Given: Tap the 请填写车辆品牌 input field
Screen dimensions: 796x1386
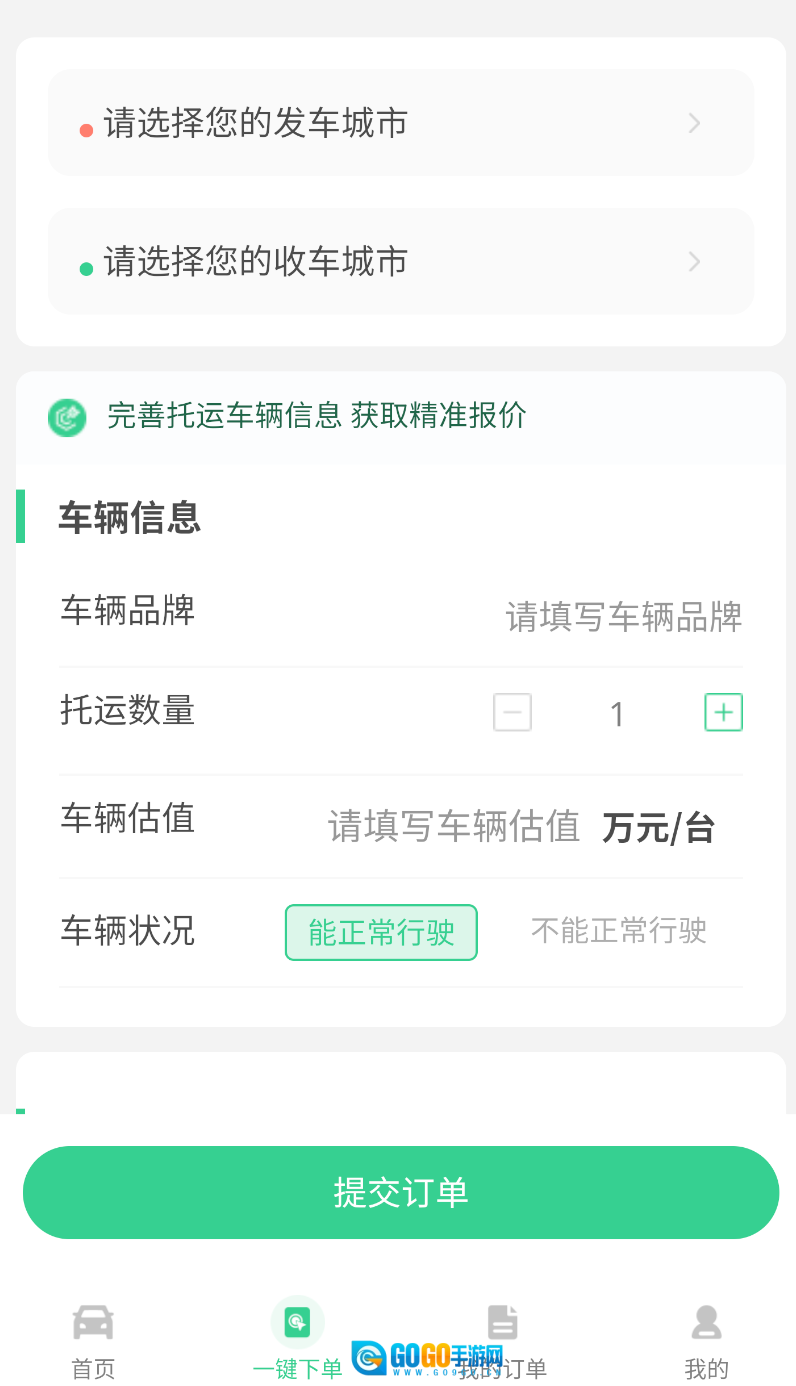Looking at the screenshot, I should pos(624,617).
